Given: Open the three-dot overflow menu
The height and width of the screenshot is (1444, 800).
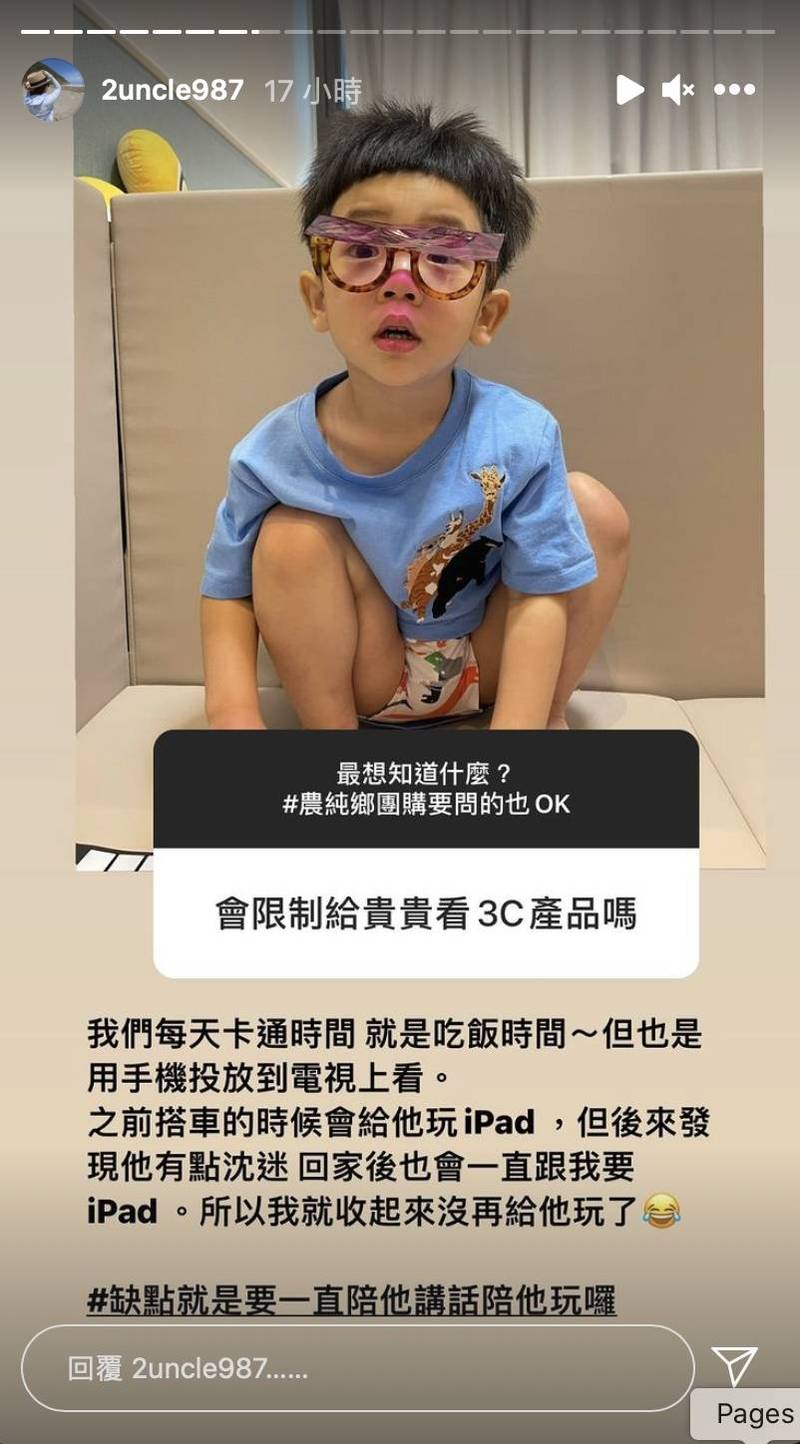Looking at the screenshot, I should pos(734,90).
